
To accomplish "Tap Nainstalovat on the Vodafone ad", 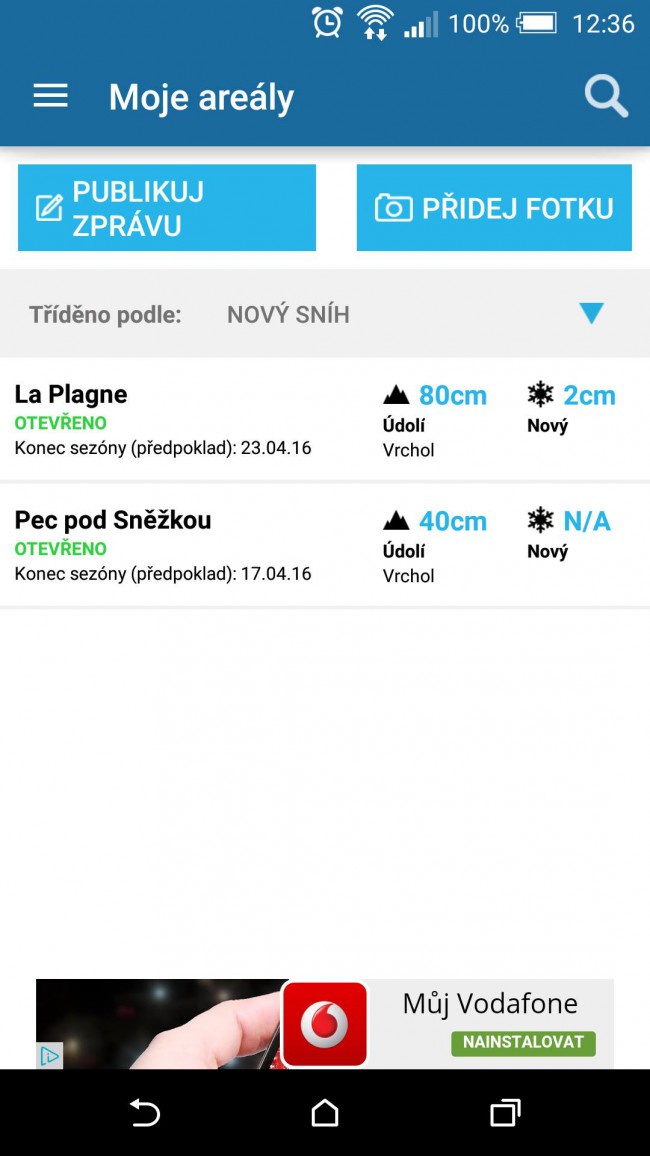I will [x=523, y=1042].
